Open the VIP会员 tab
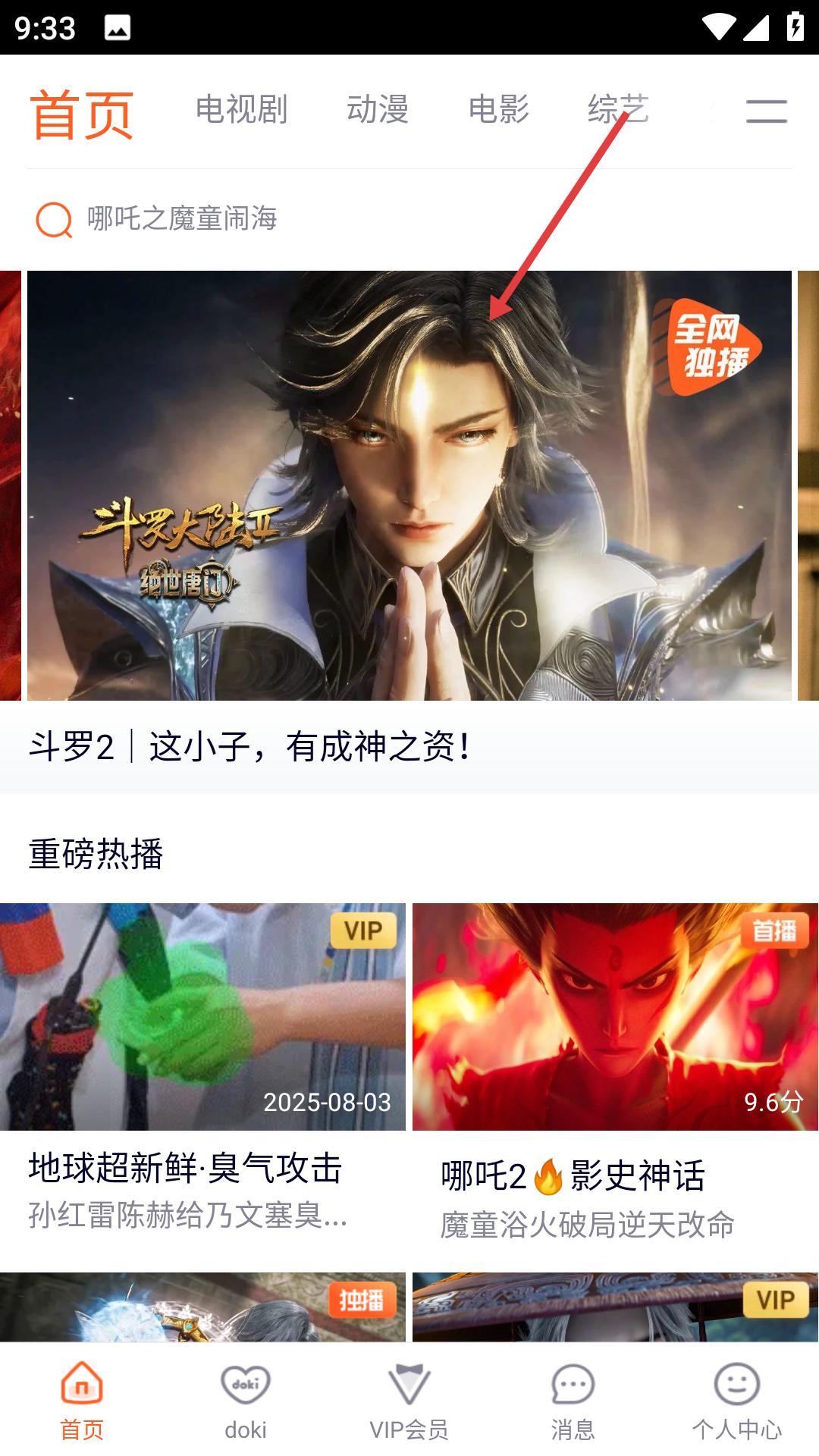 [x=409, y=1401]
